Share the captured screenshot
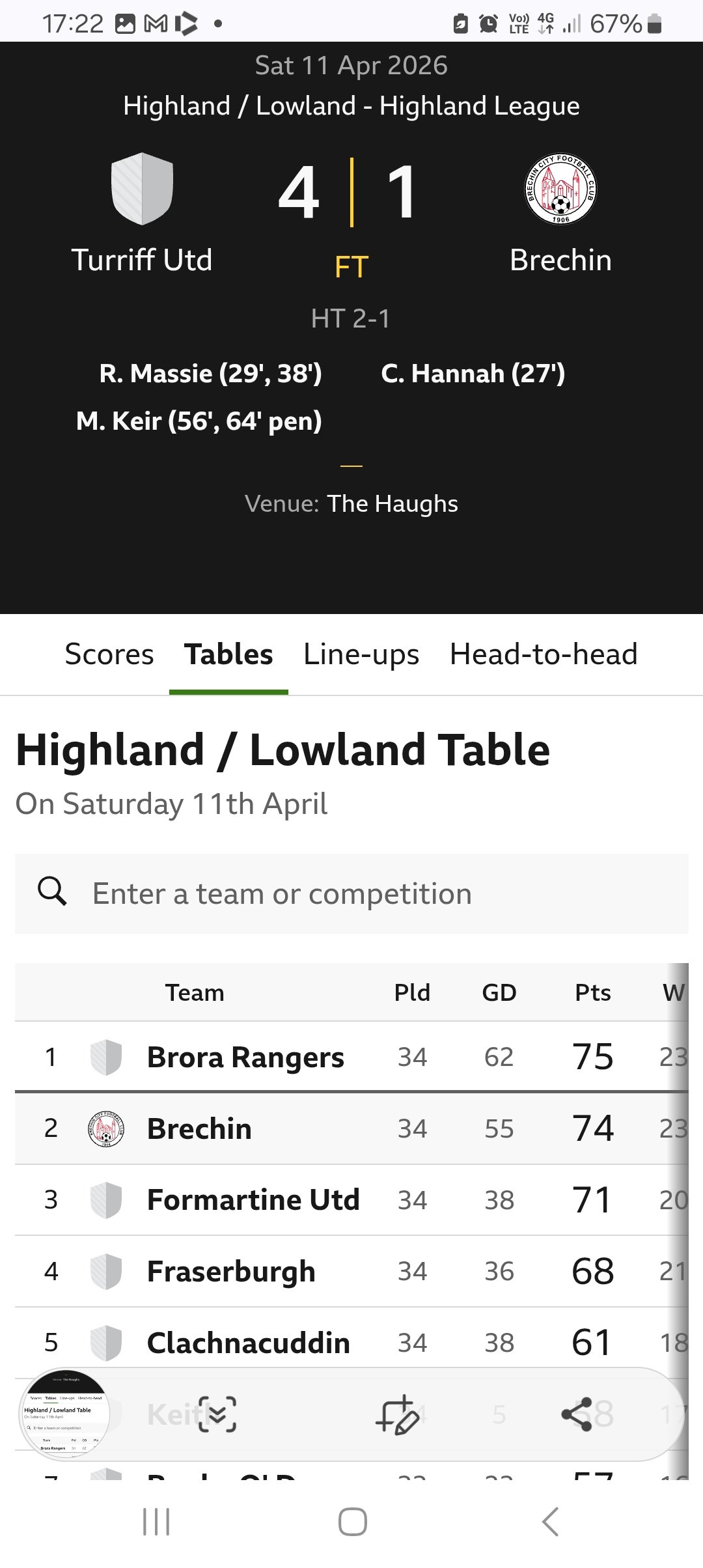 click(x=577, y=1414)
